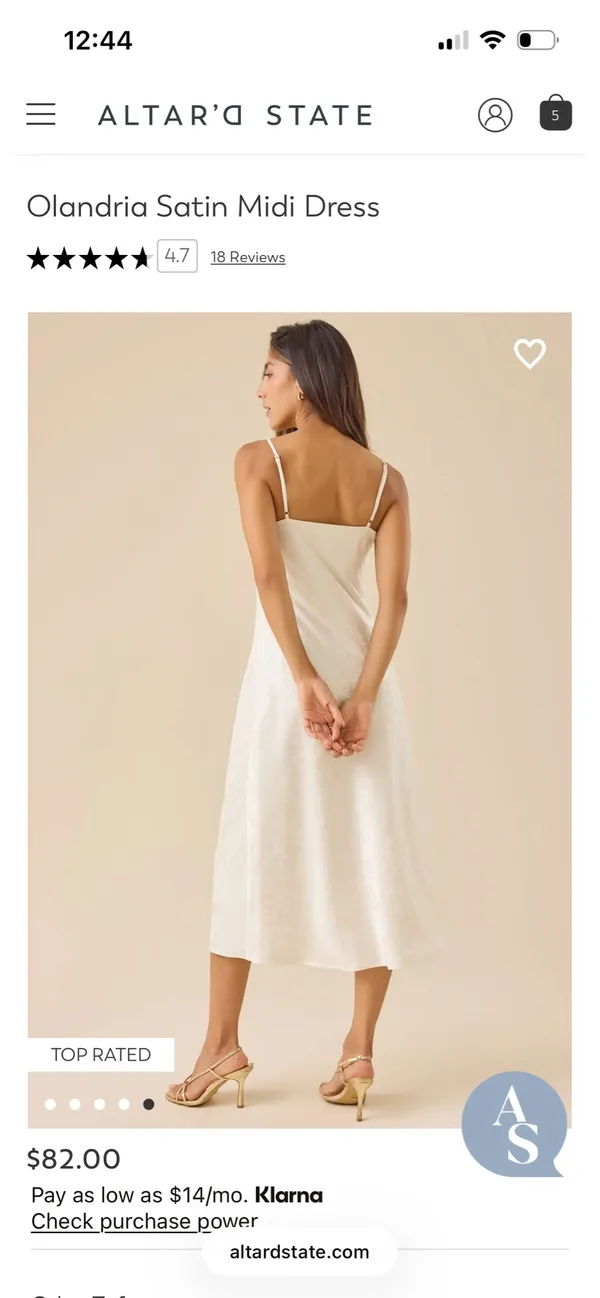Open the shopping bag with 5 items
The height and width of the screenshot is (1298, 600).
(x=555, y=114)
